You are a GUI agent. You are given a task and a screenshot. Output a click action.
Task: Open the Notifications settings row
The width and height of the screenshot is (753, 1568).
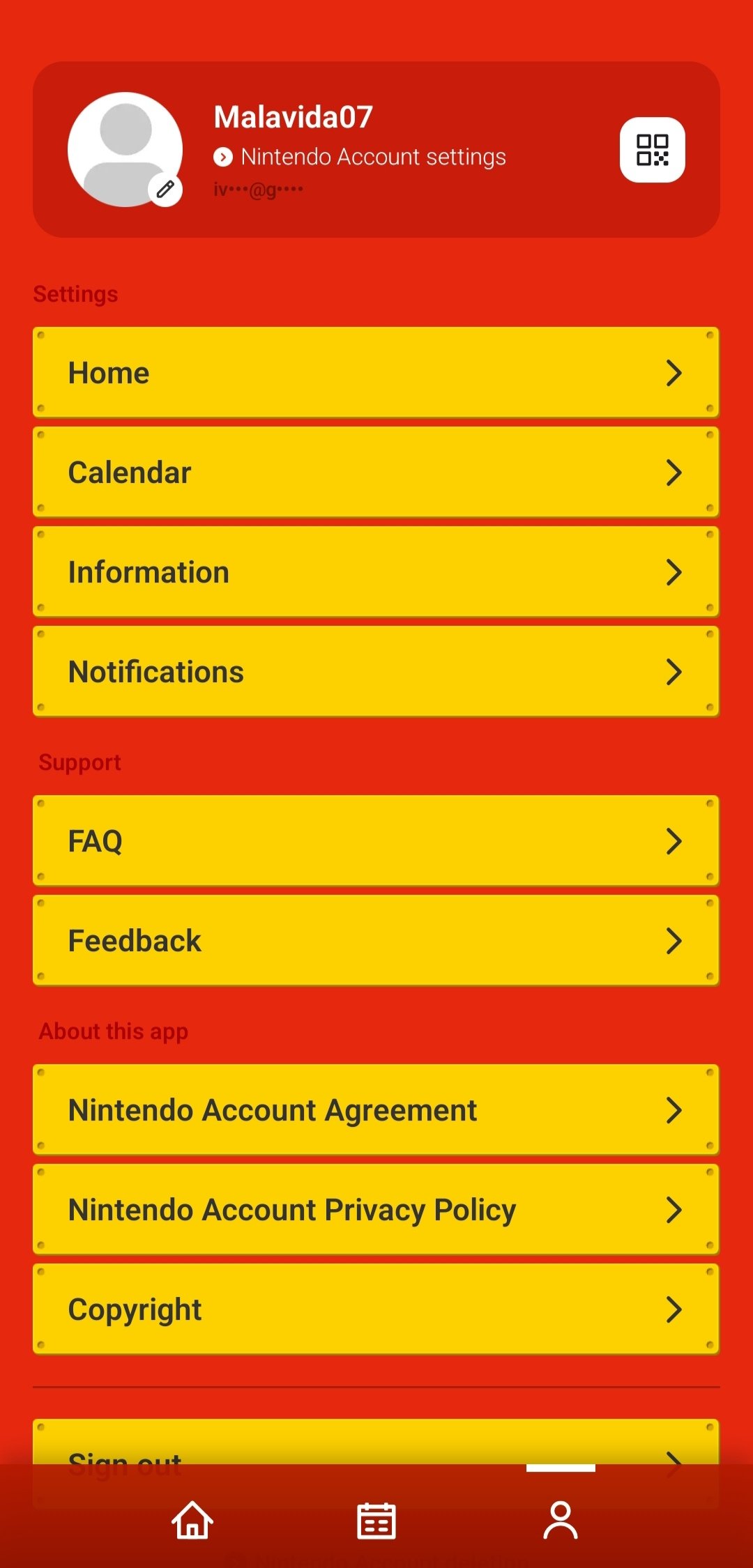pyautogui.click(x=376, y=672)
